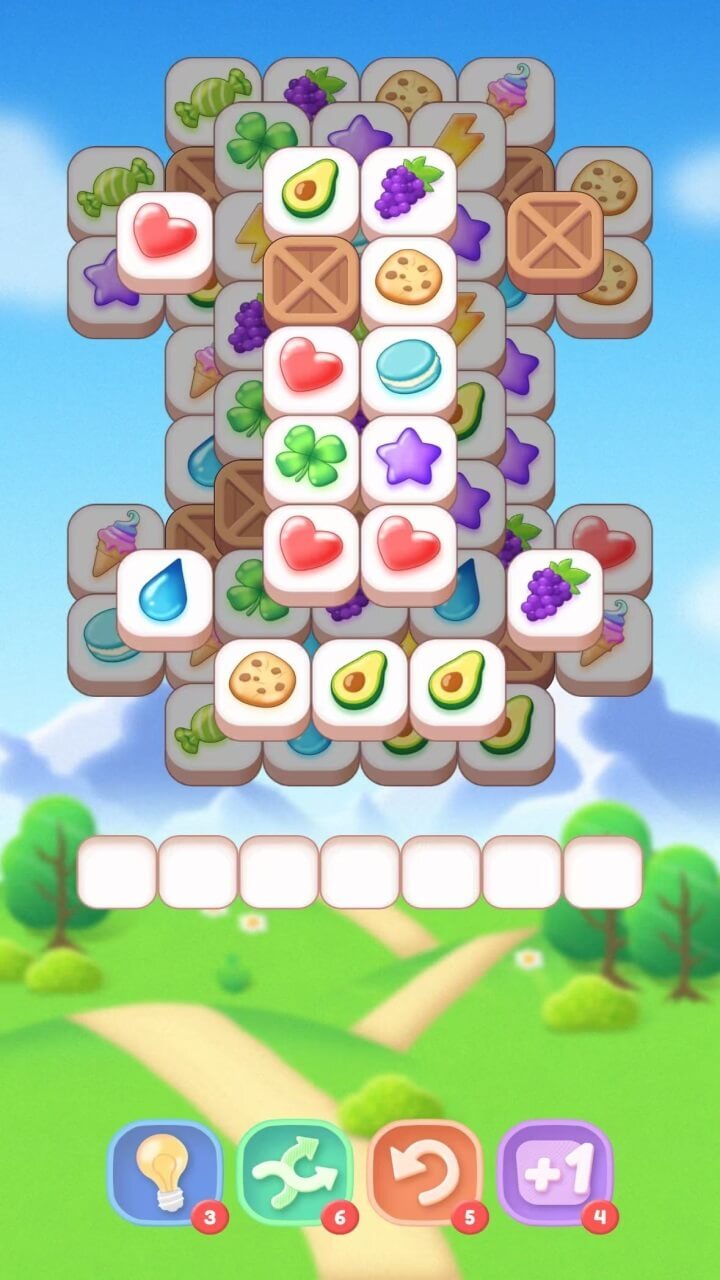
Task: Shuffle the tiles with the green booster
Action: pyautogui.click(x=295, y=1171)
